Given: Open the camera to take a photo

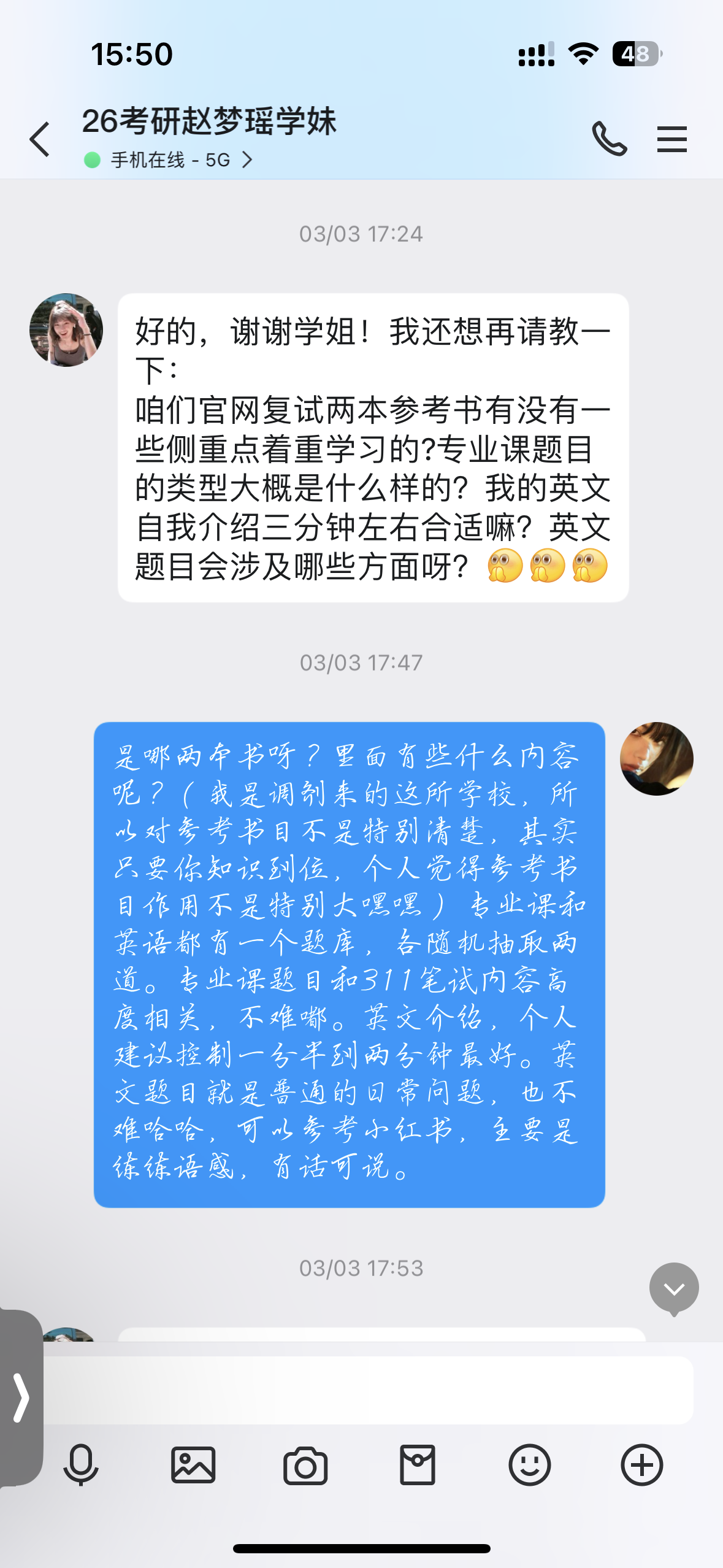Looking at the screenshot, I should coord(305,1465).
